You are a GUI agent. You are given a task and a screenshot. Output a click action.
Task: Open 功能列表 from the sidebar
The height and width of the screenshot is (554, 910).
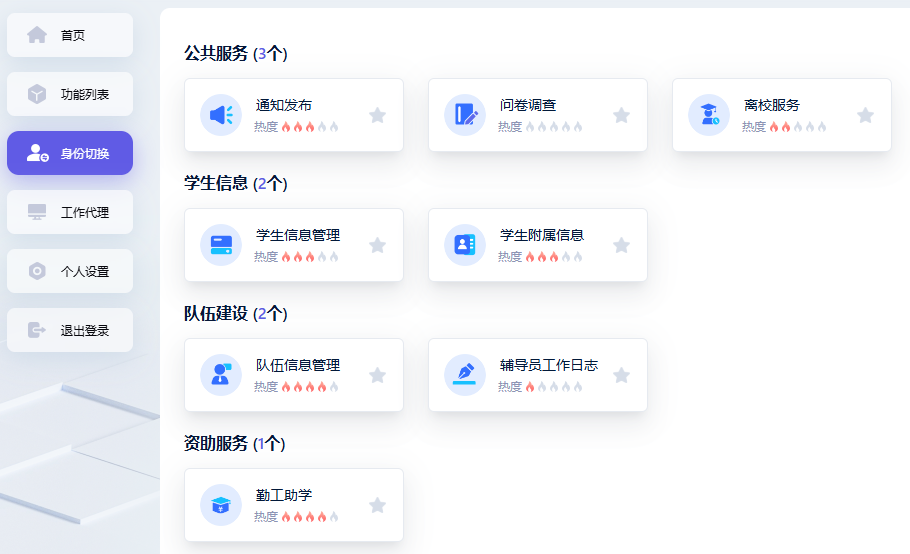(x=70, y=94)
